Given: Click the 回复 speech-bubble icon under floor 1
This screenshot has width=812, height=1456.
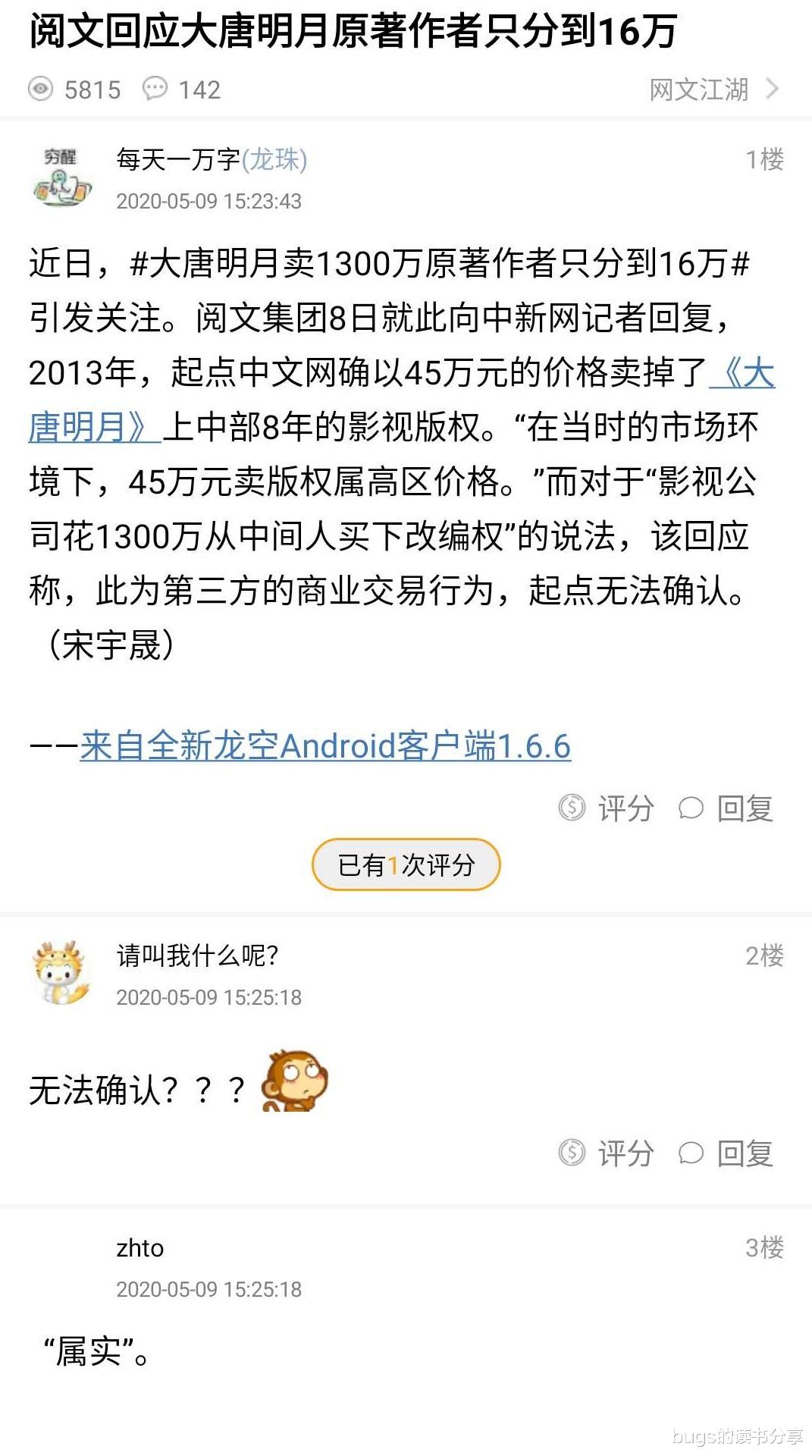Looking at the screenshot, I should click(691, 809).
